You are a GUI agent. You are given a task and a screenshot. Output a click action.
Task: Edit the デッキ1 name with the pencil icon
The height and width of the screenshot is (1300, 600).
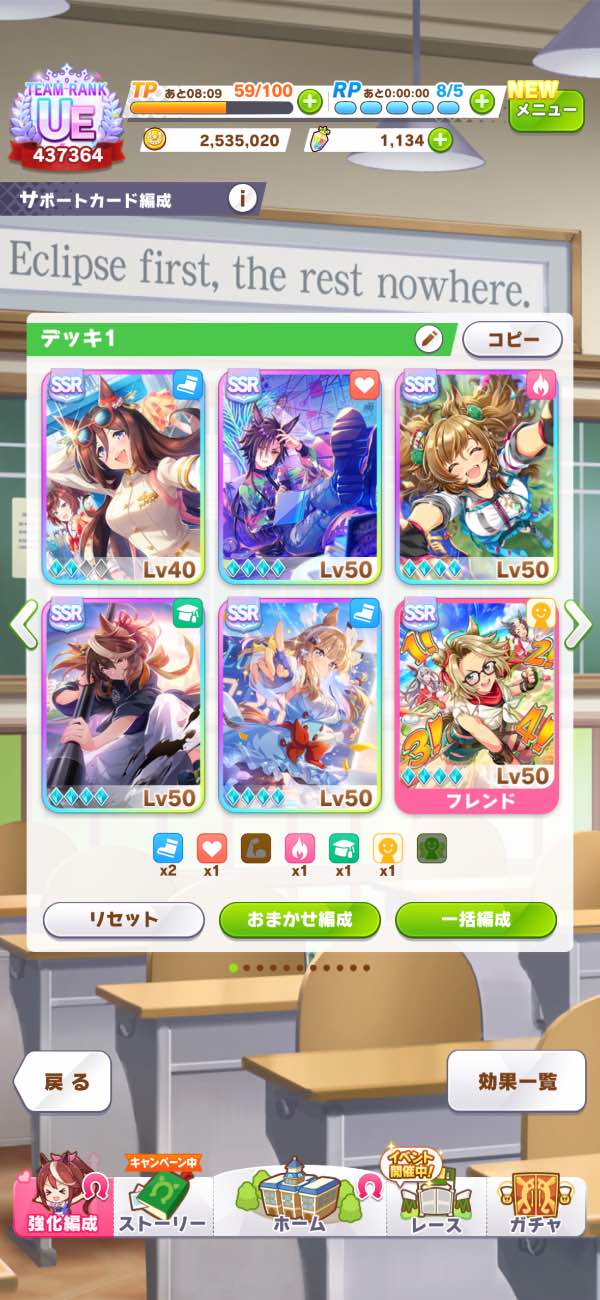429,339
